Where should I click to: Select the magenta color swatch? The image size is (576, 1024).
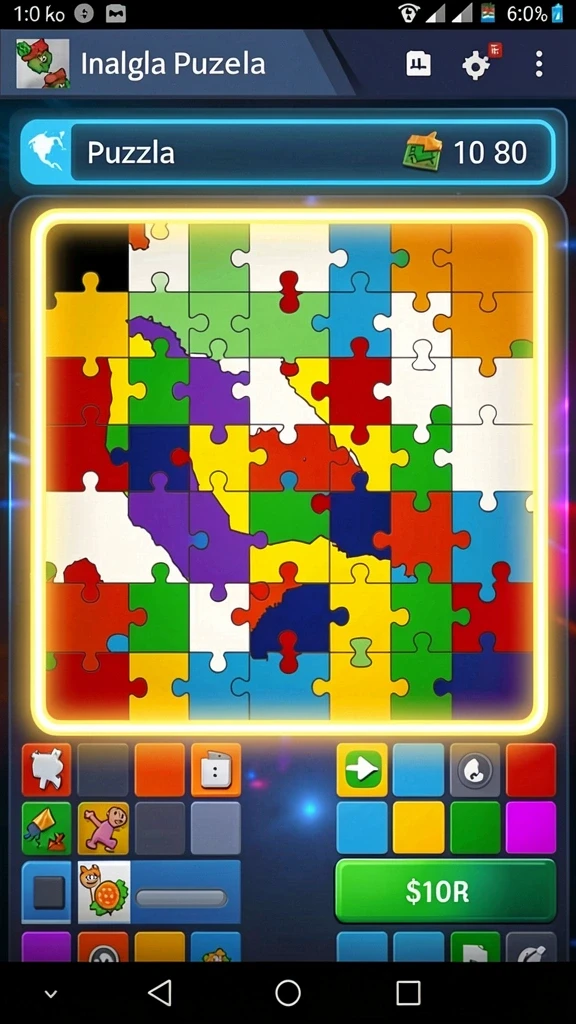click(x=531, y=827)
